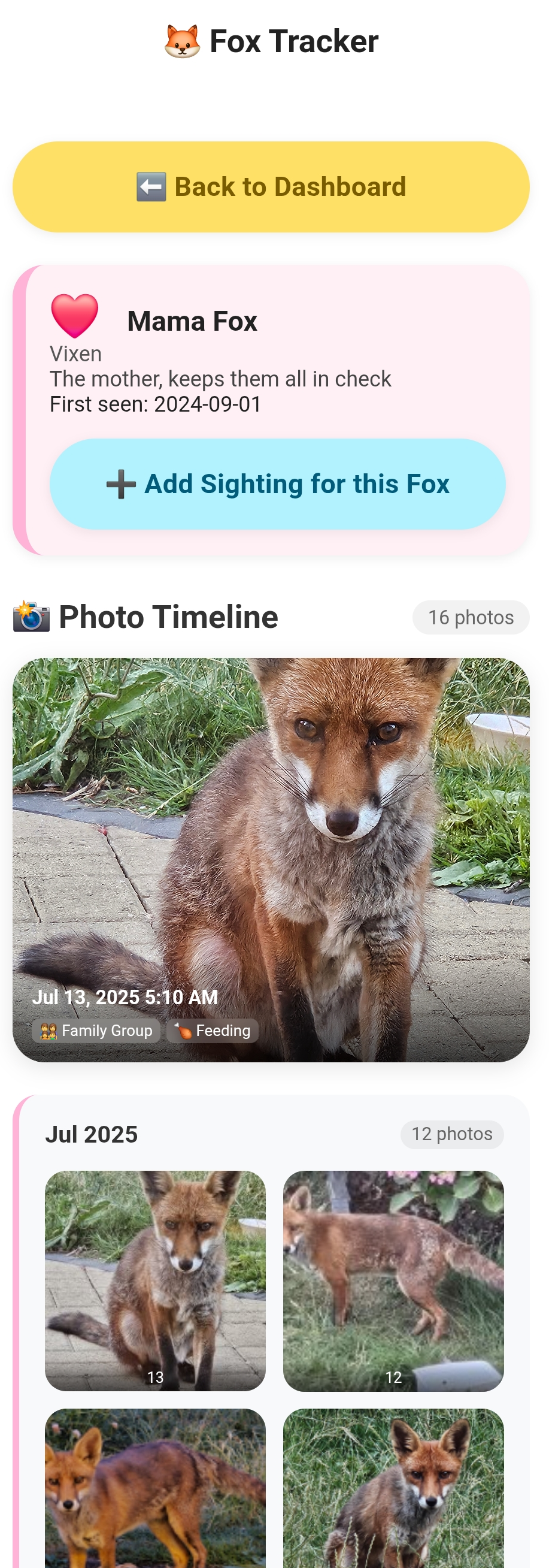The image size is (549, 1568).
Task: Go back to the Dashboard
Action: [x=271, y=187]
